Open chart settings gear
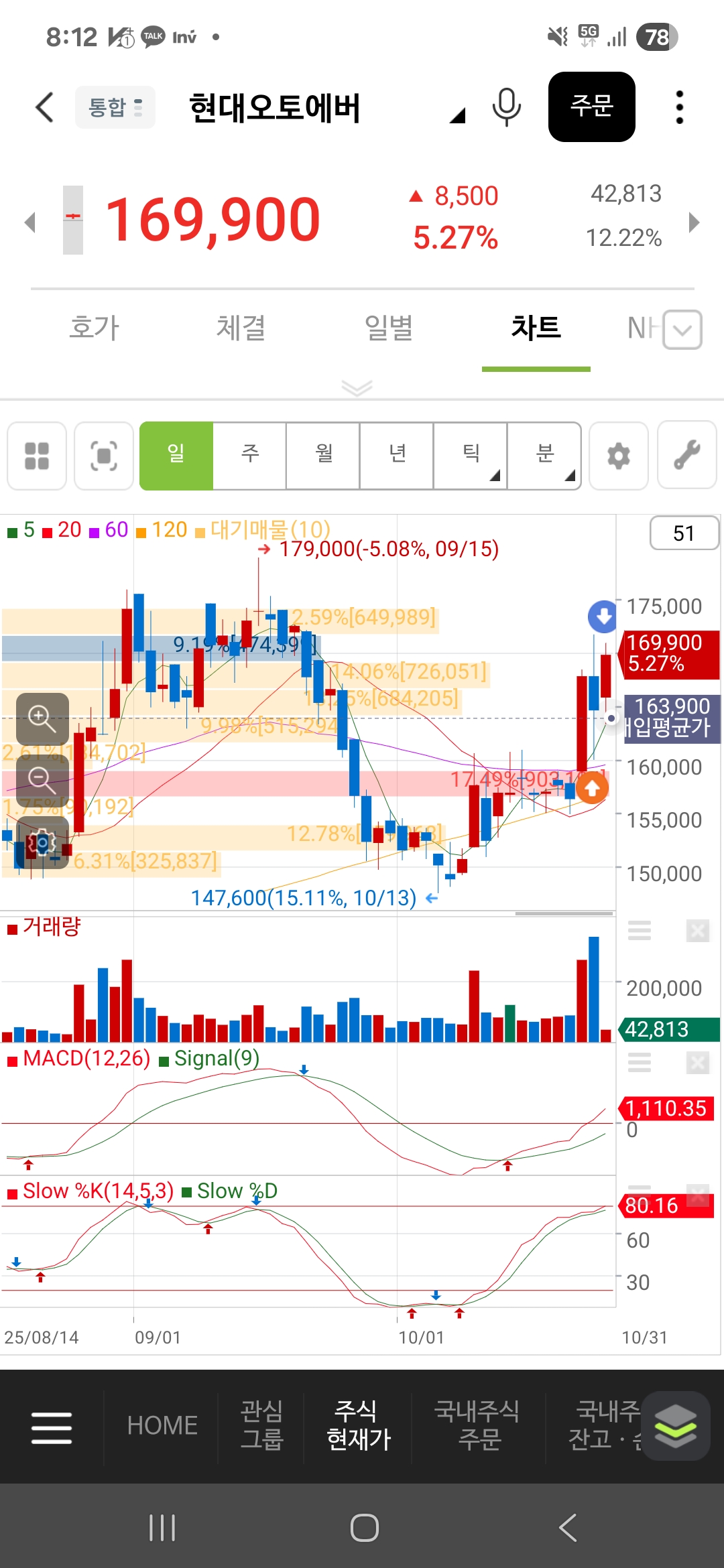This screenshot has width=724, height=1568. pyautogui.click(x=618, y=456)
